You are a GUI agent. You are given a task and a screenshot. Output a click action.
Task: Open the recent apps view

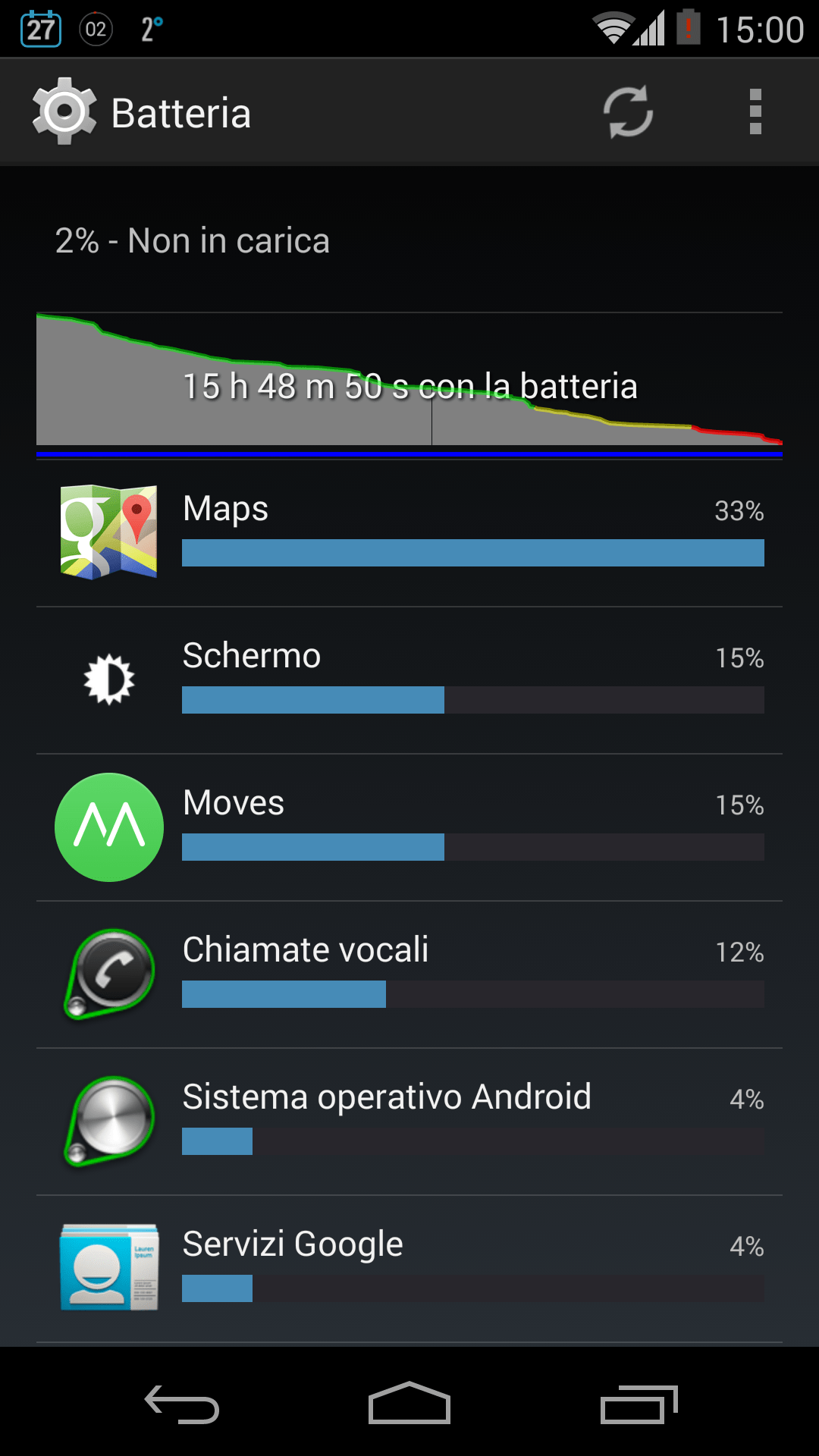[x=637, y=1404]
